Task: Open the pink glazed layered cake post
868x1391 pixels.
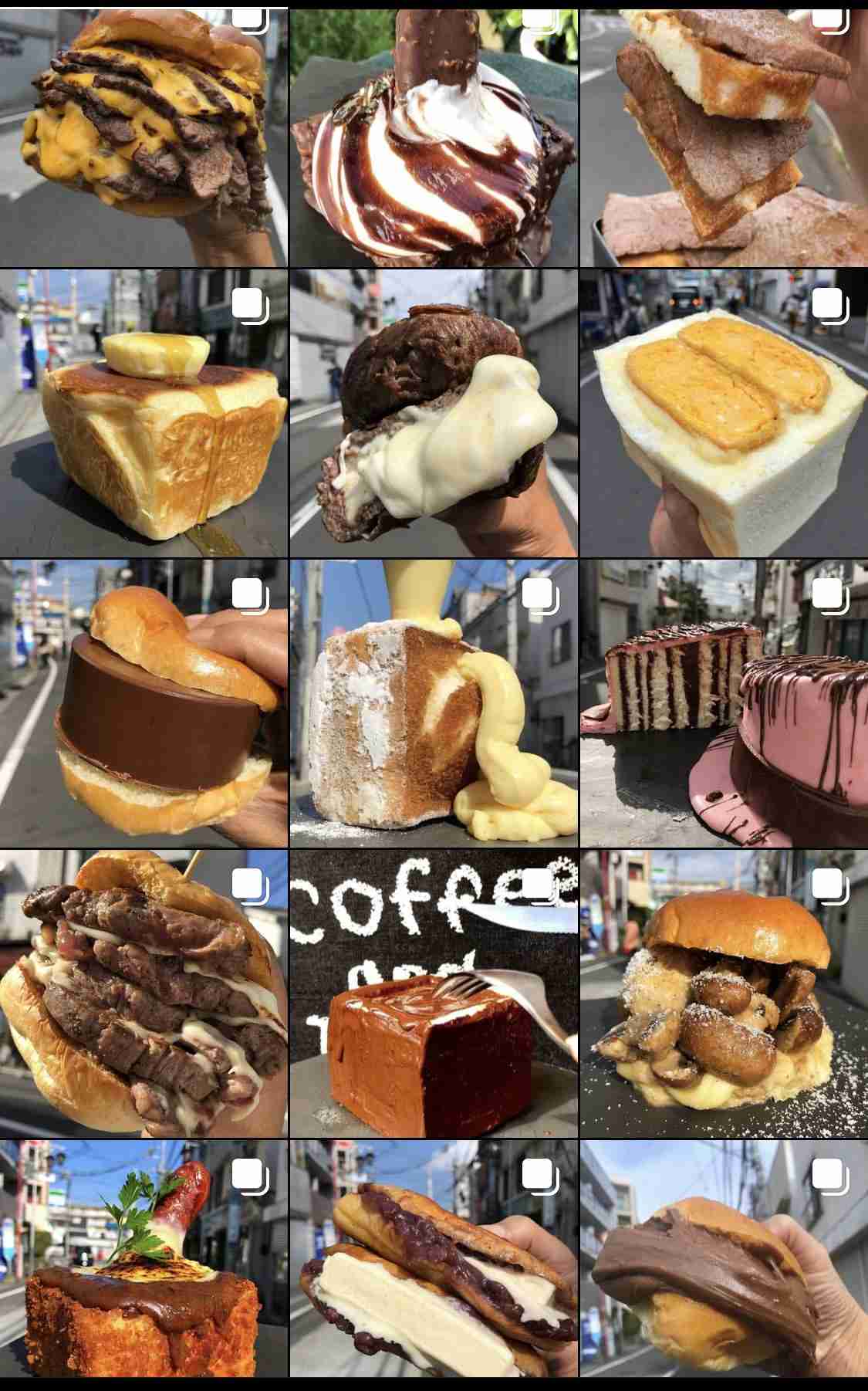Action: 724,703
